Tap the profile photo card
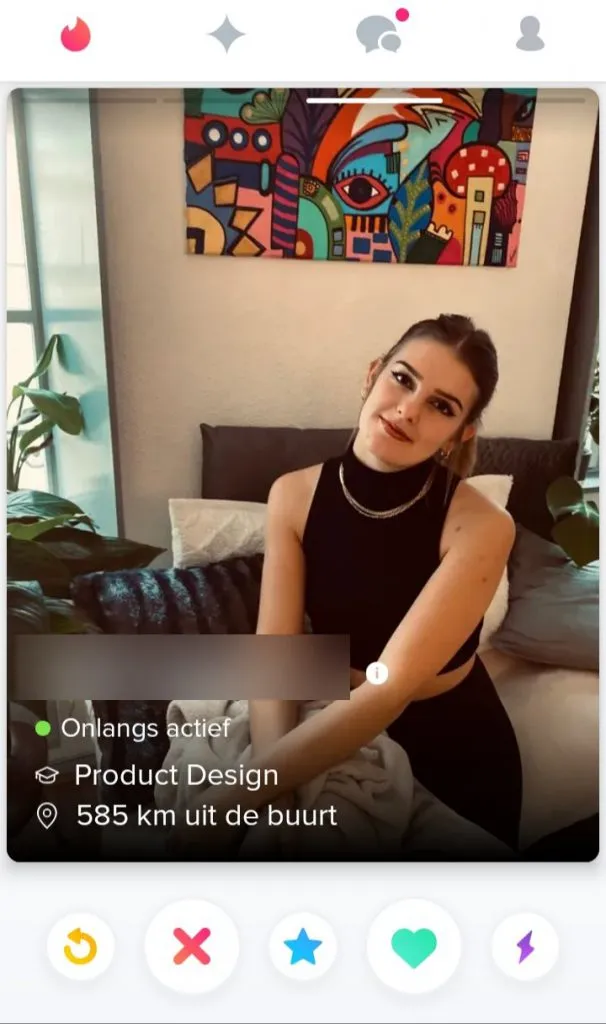The image size is (606, 1024). coord(302,400)
